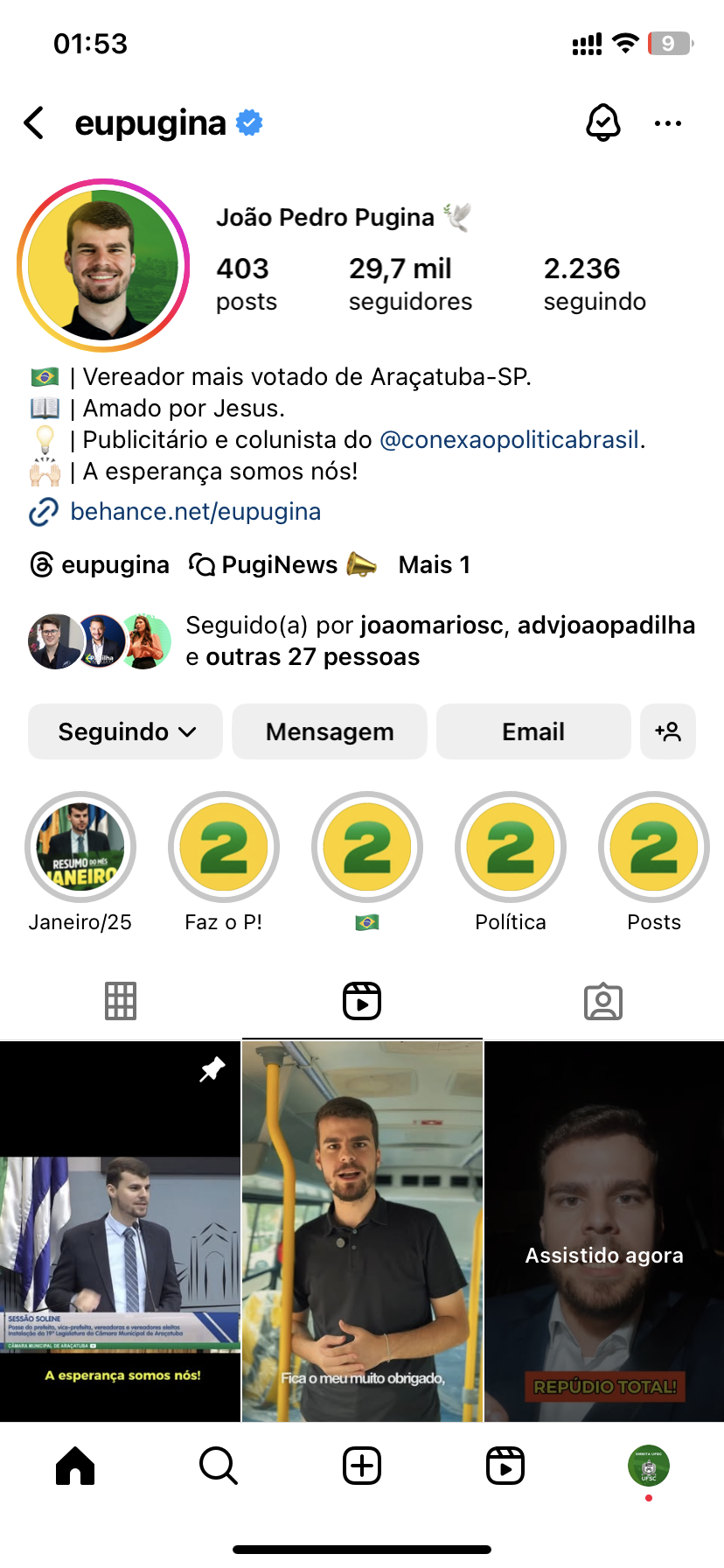Image resolution: width=724 pixels, height=1568 pixels.
Task: Switch to the posts grid tab
Action: [x=121, y=1001]
